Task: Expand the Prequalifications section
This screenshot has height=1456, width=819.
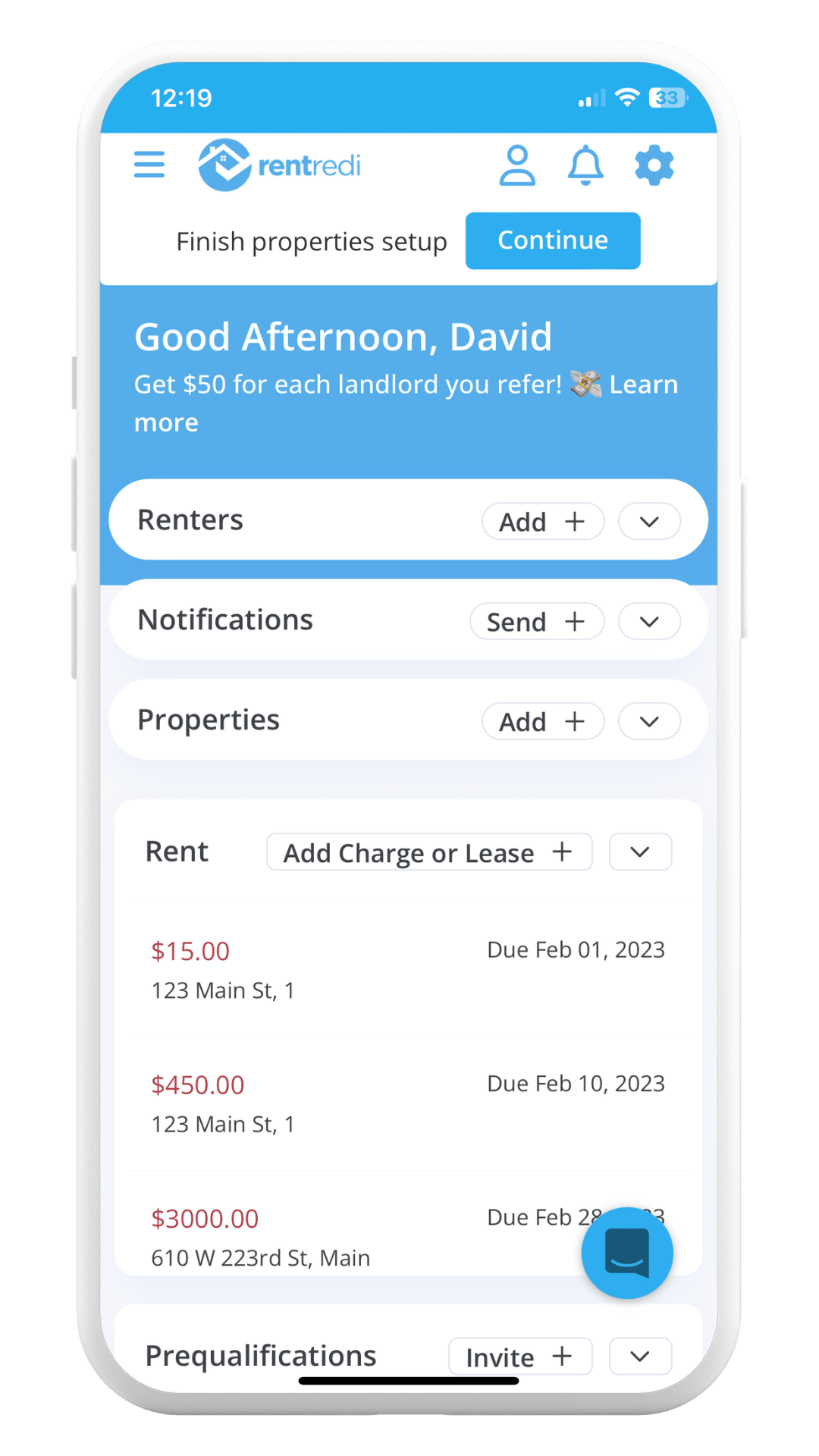Action: point(639,1357)
